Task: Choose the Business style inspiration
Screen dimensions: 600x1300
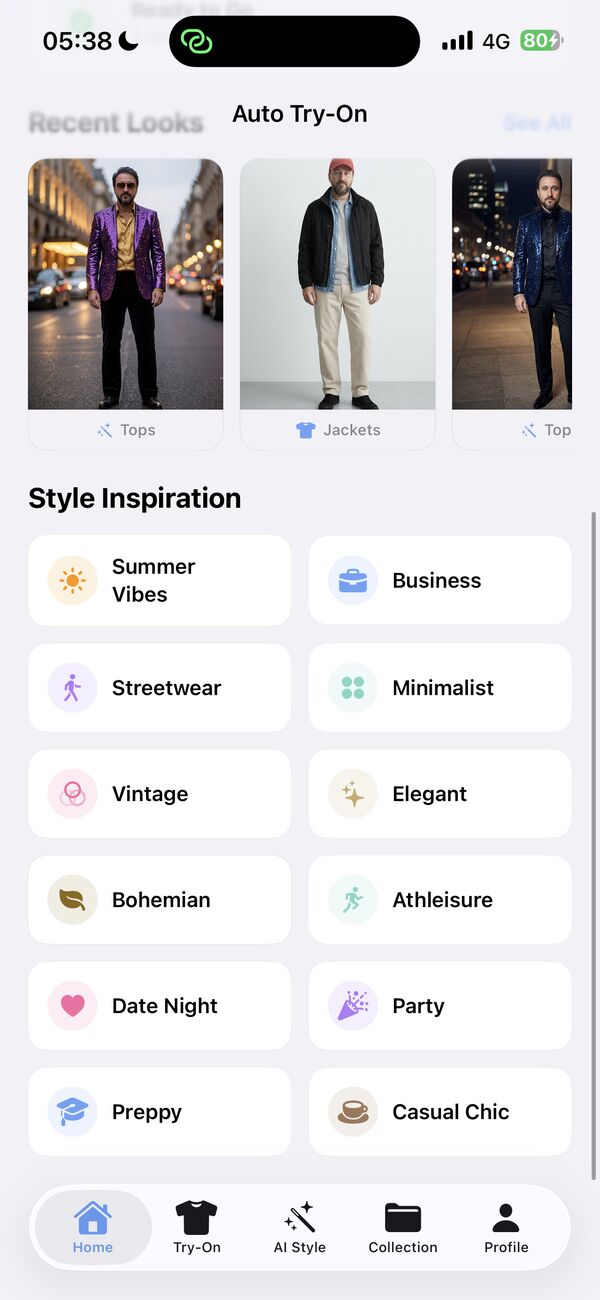Action: [x=440, y=581]
